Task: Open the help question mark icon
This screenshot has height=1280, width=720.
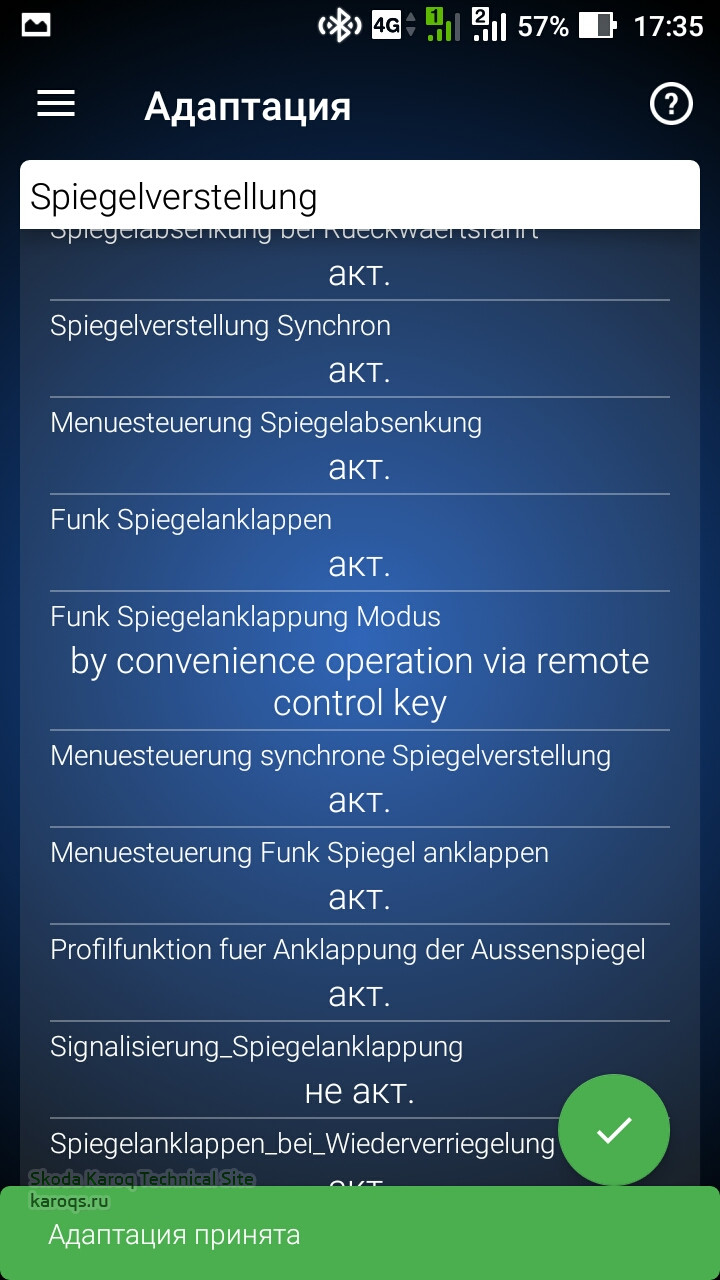Action: coord(671,104)
